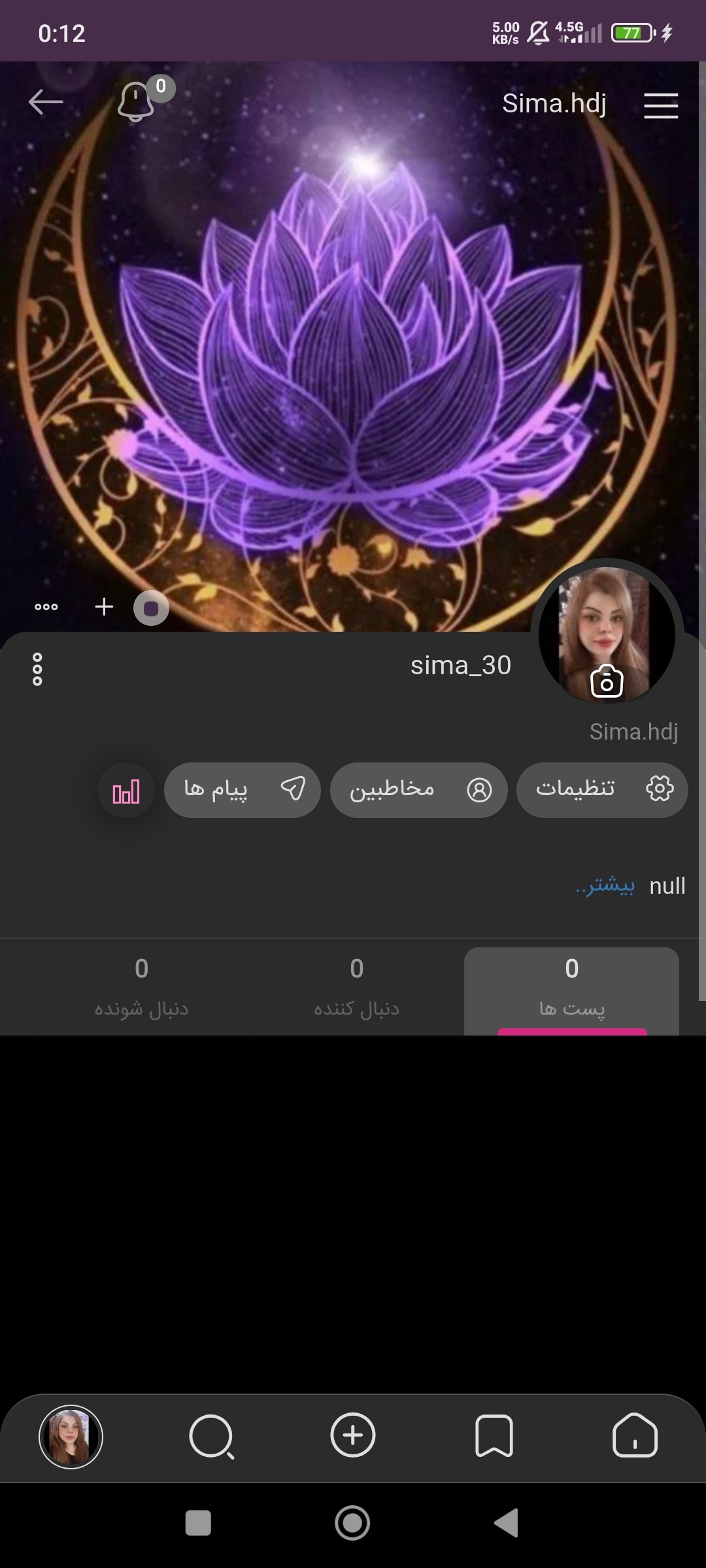Select the پست ها (posts) tab
Viewport: 706px width, 1568px height.
coord(571,990)
